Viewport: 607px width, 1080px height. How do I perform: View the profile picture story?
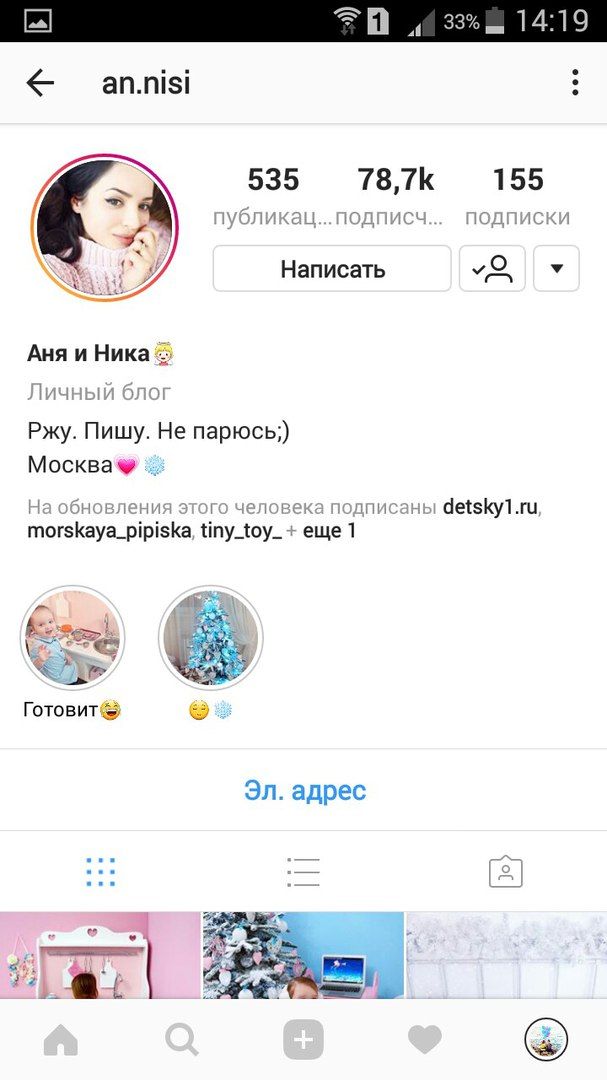coord(105,227)
